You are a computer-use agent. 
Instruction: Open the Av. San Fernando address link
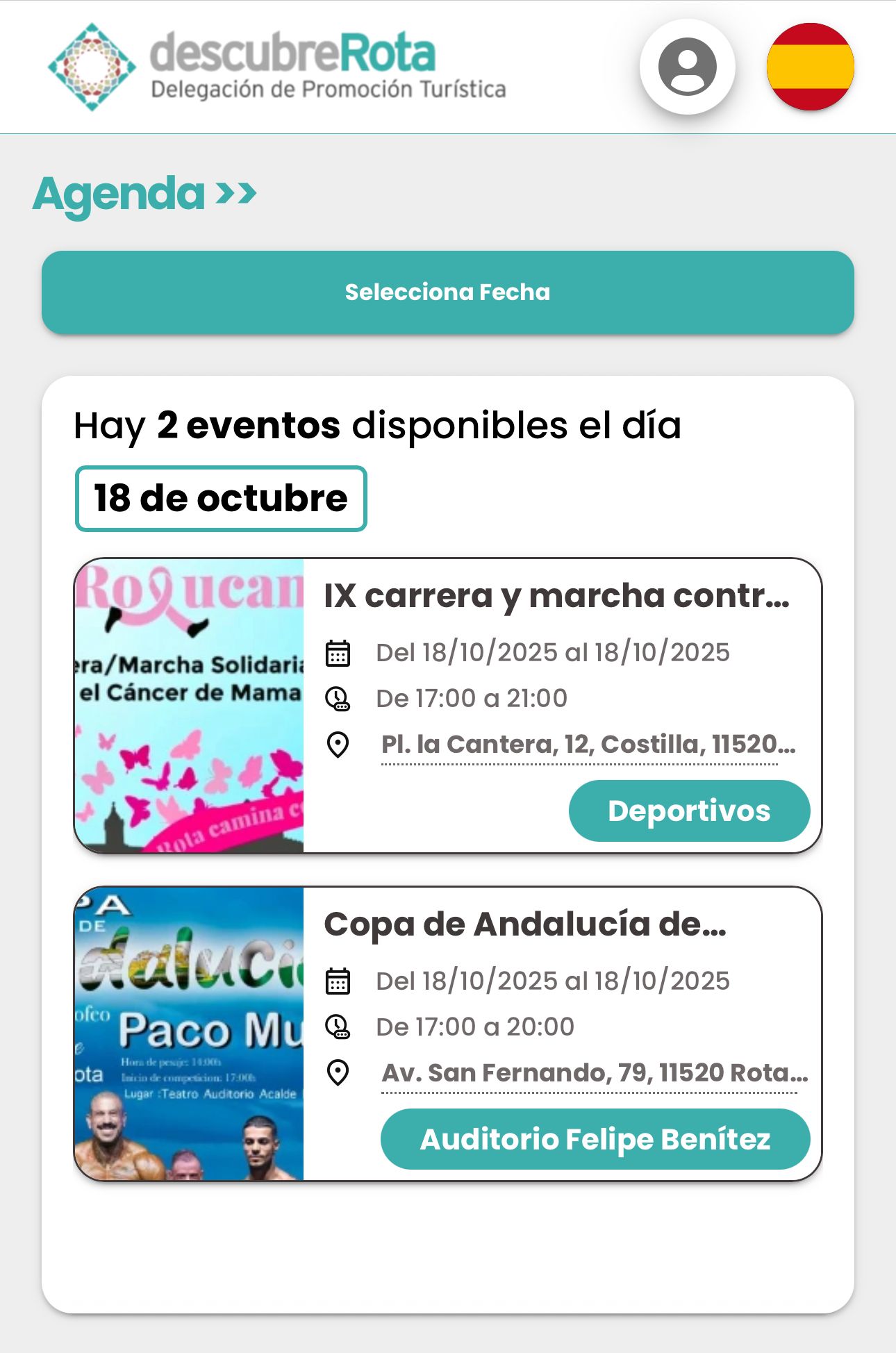595,1073
